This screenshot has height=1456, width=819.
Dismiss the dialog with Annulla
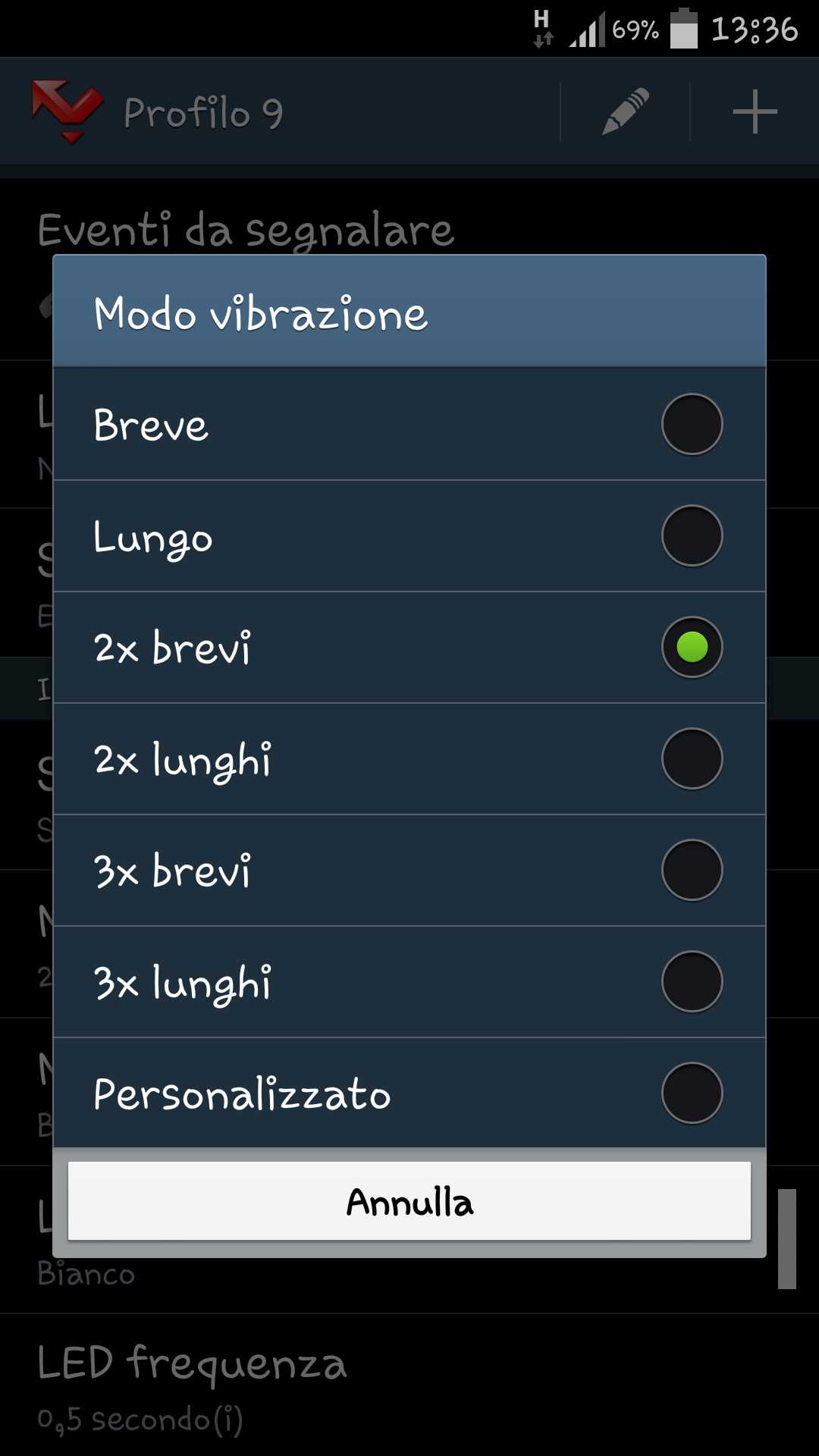pos(409,1201)
